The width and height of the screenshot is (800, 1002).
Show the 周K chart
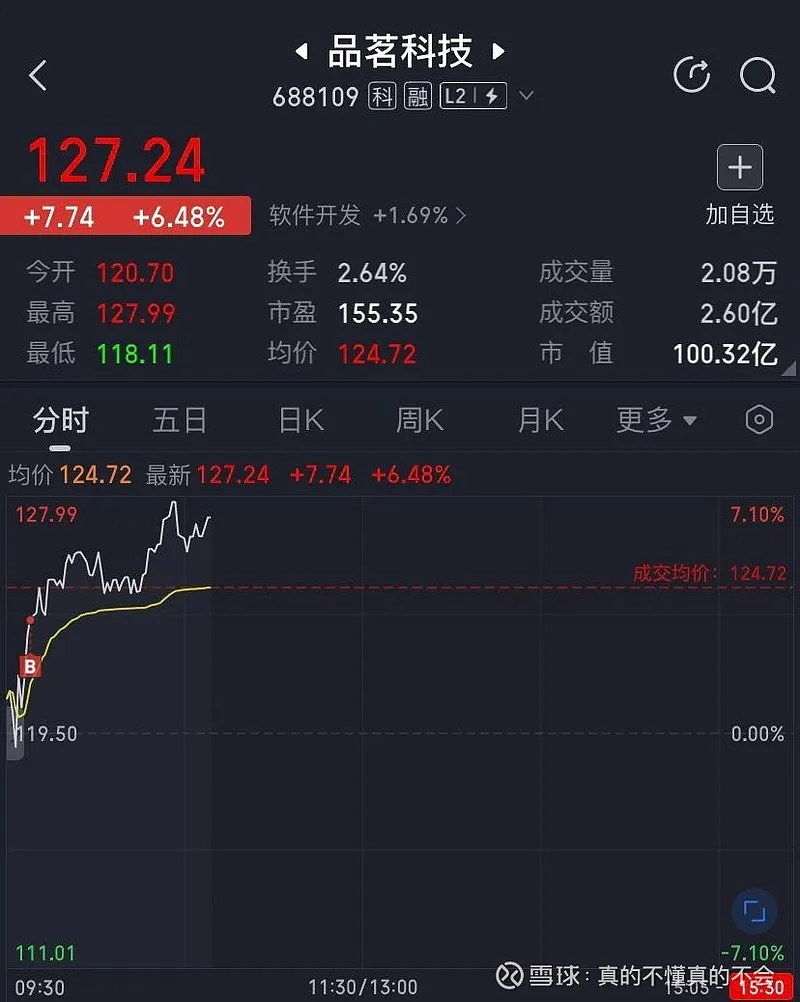(420, 420)
